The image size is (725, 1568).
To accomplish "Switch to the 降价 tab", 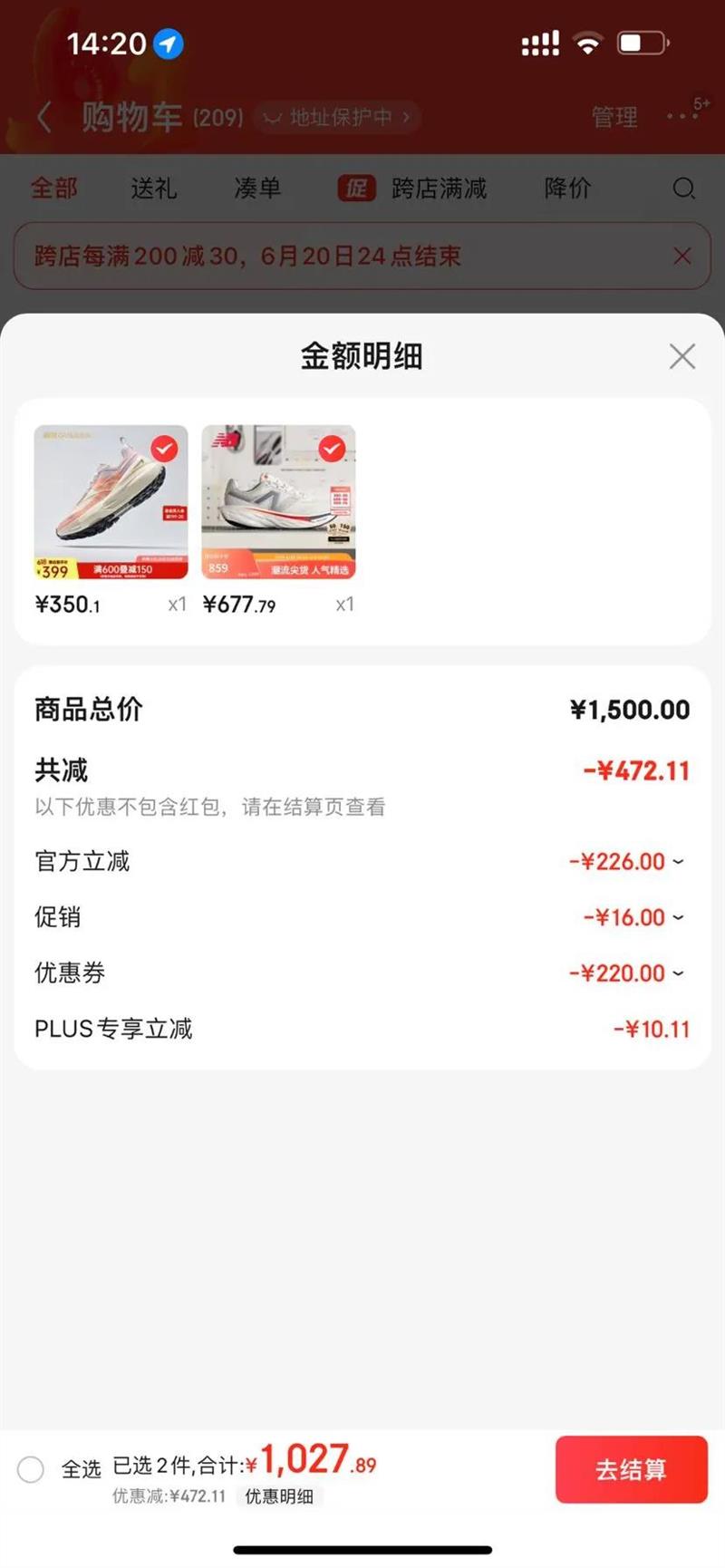I will (568, 188).
